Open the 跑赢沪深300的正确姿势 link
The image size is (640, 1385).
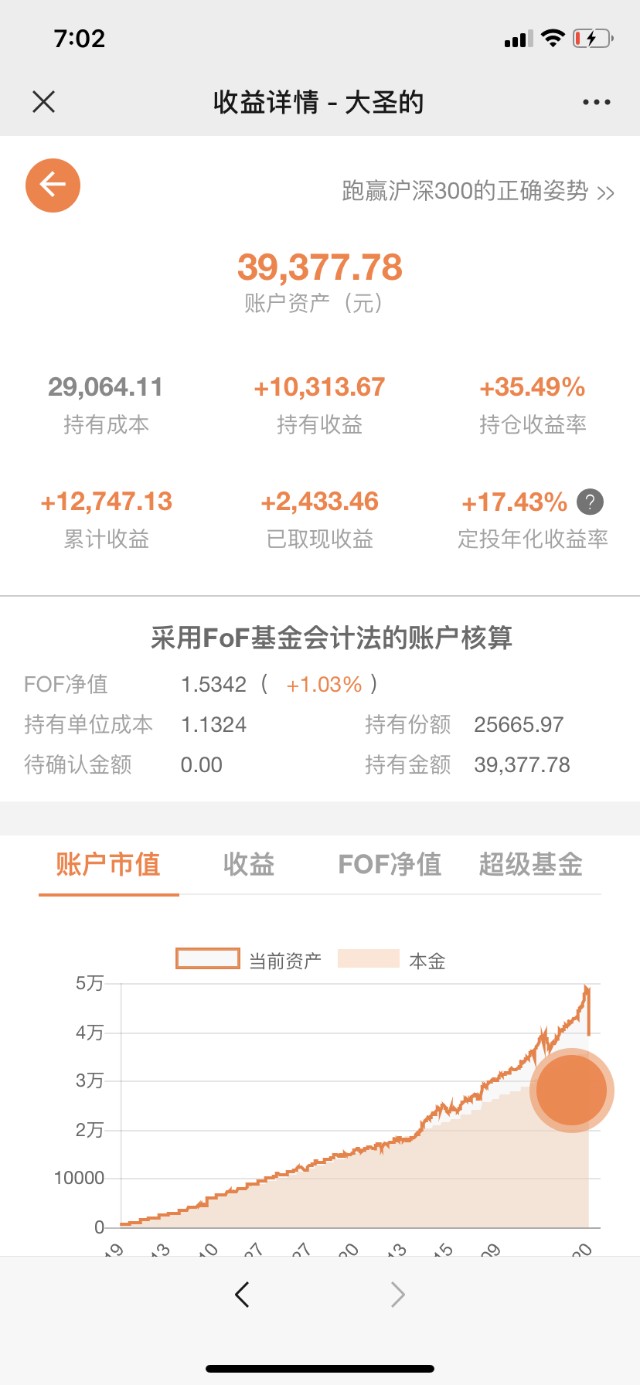tap(478, 191)
